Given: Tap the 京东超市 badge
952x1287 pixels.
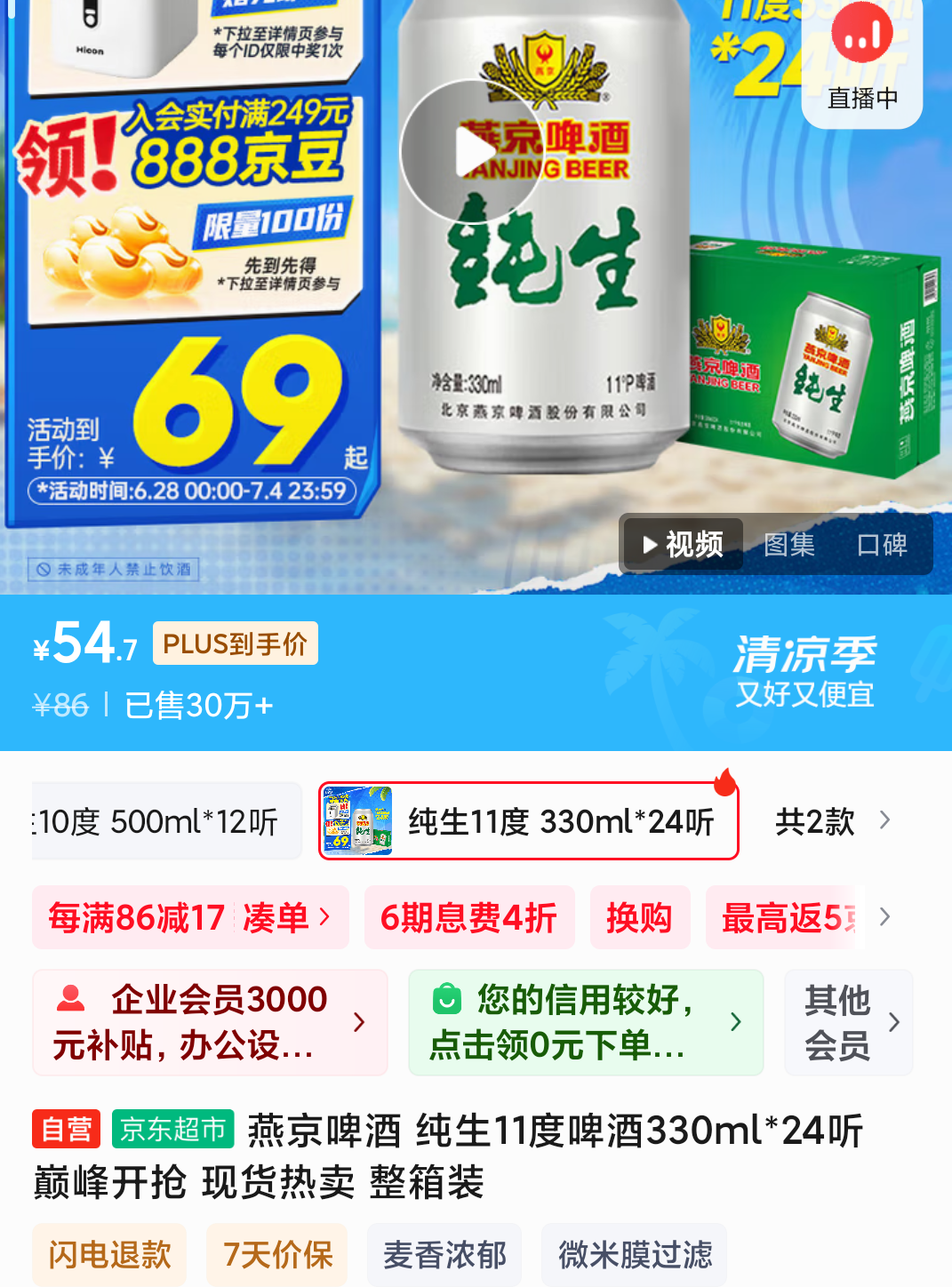Looking at the screenshot, I should pyautogui.click(x=172, y=1129).
